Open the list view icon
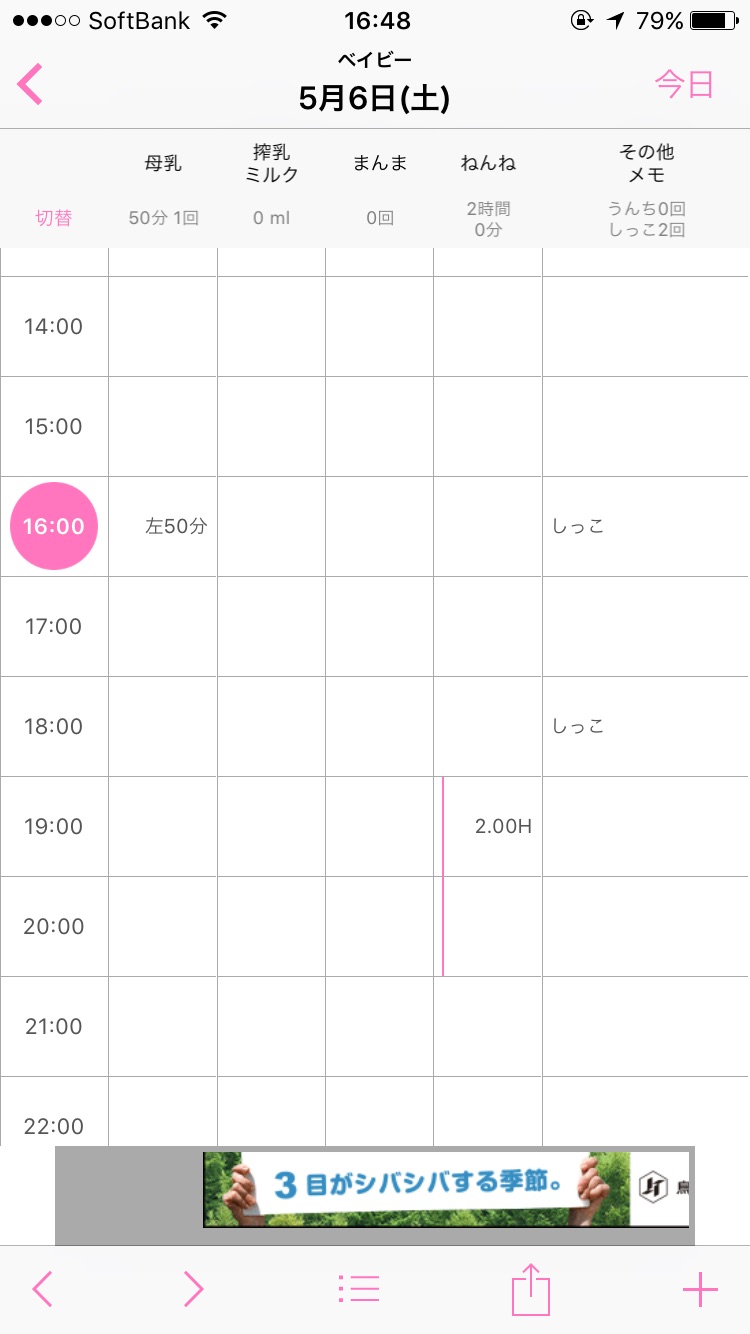 point(359,1290)
